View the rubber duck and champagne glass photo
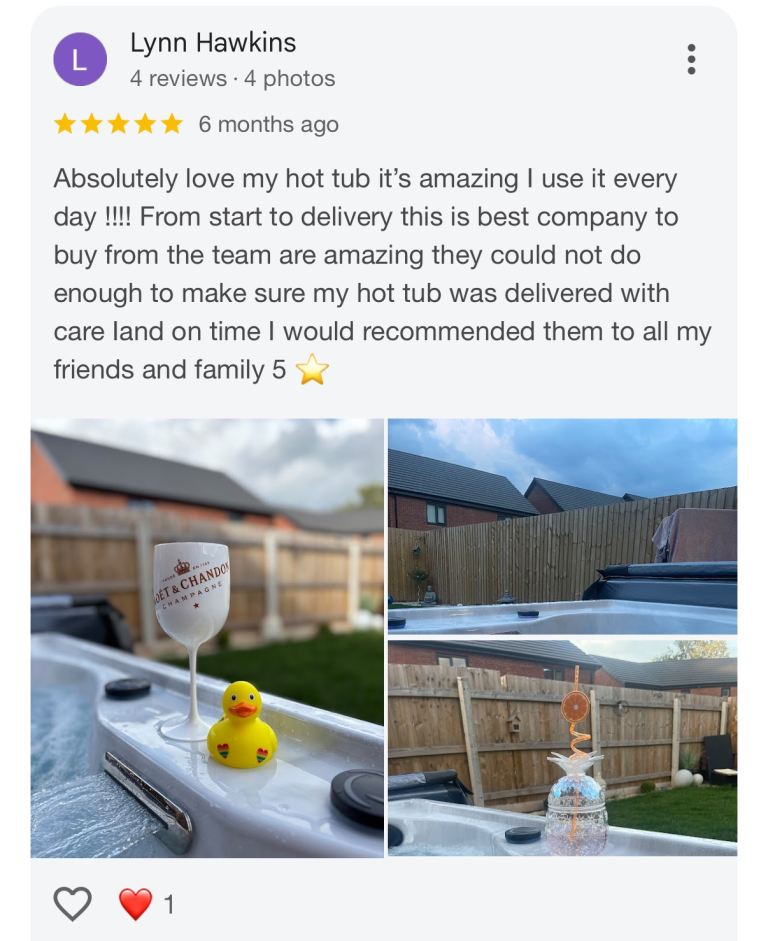 tap(208, 638)
